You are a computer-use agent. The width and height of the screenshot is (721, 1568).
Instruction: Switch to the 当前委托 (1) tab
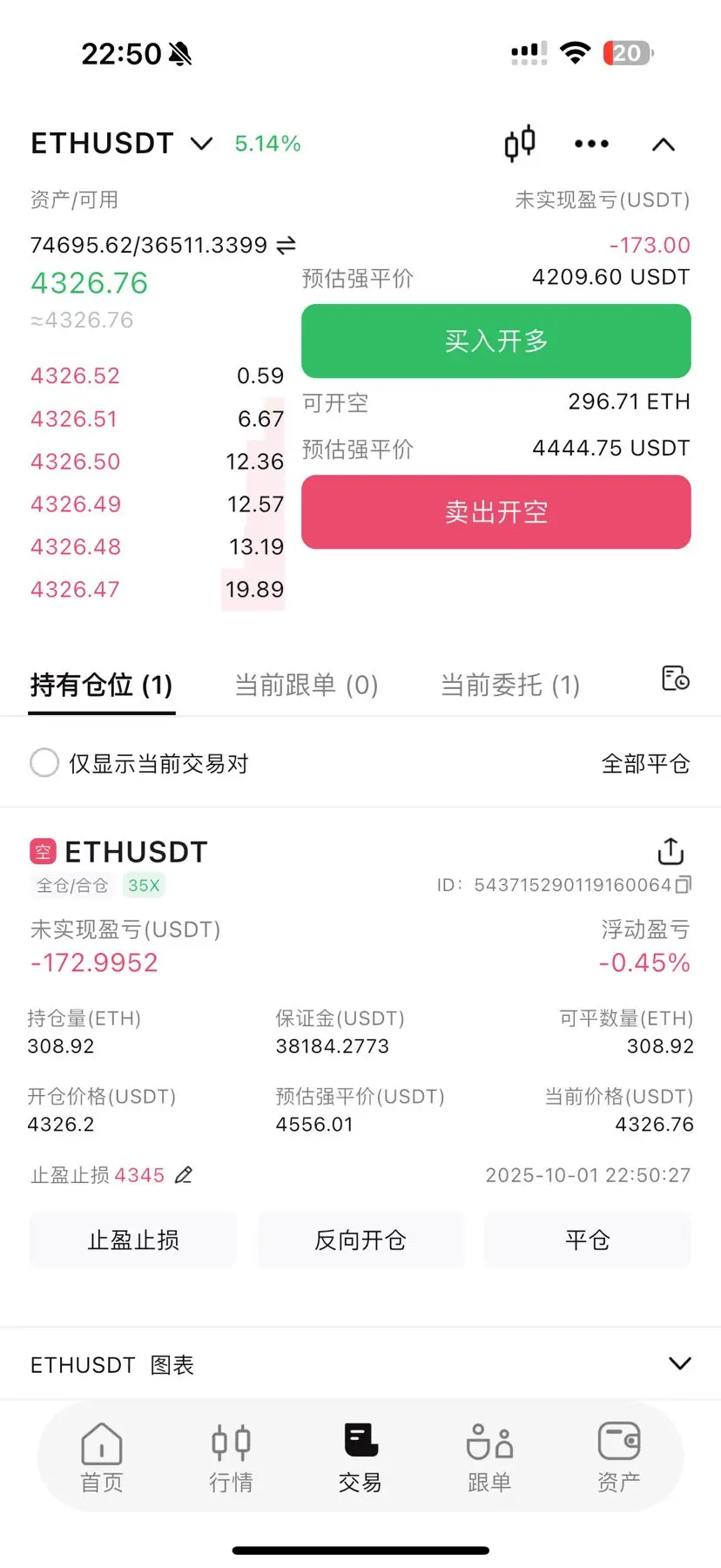(510, 686)
